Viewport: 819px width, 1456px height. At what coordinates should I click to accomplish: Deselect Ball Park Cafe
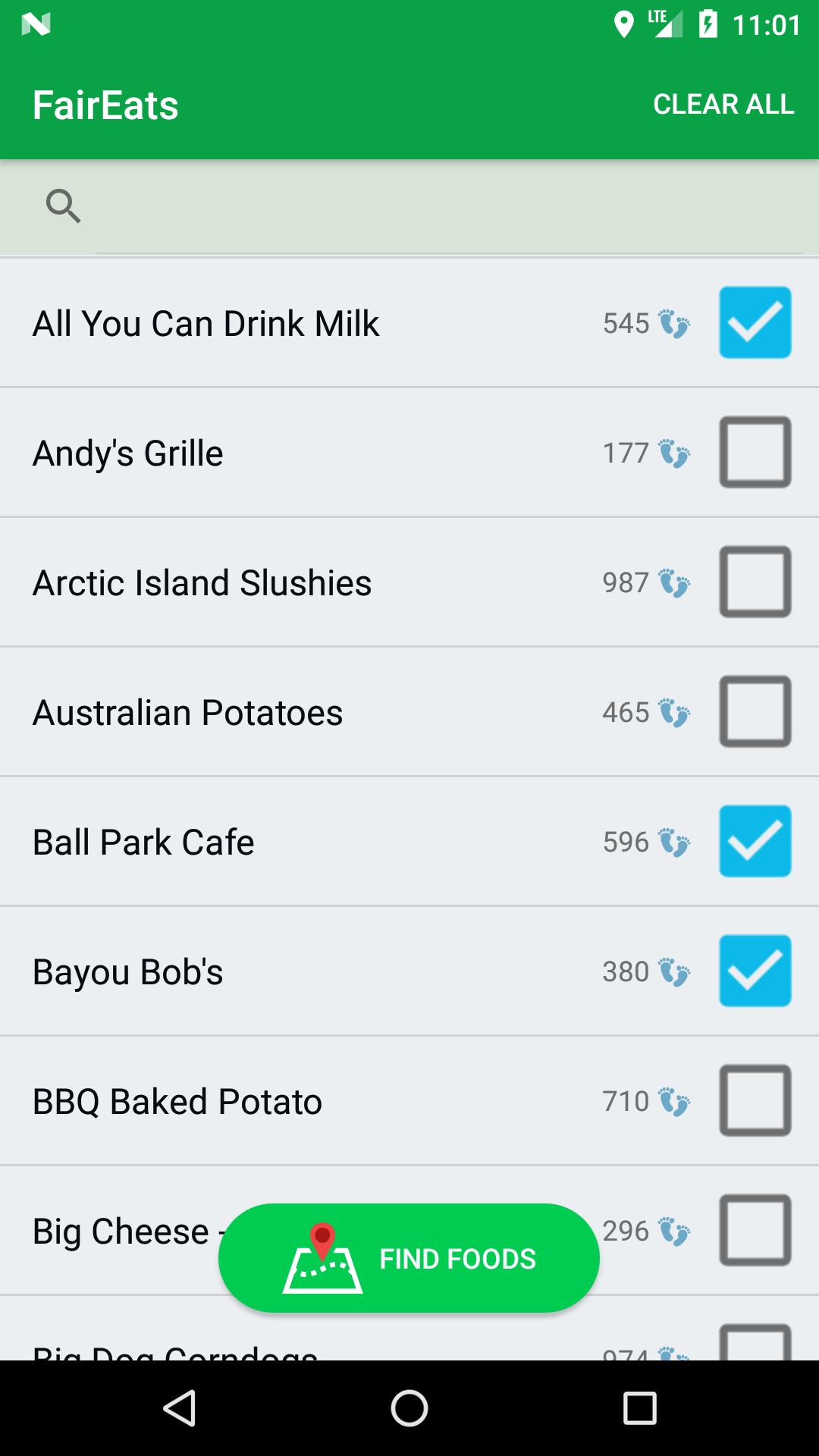(755, 841)
